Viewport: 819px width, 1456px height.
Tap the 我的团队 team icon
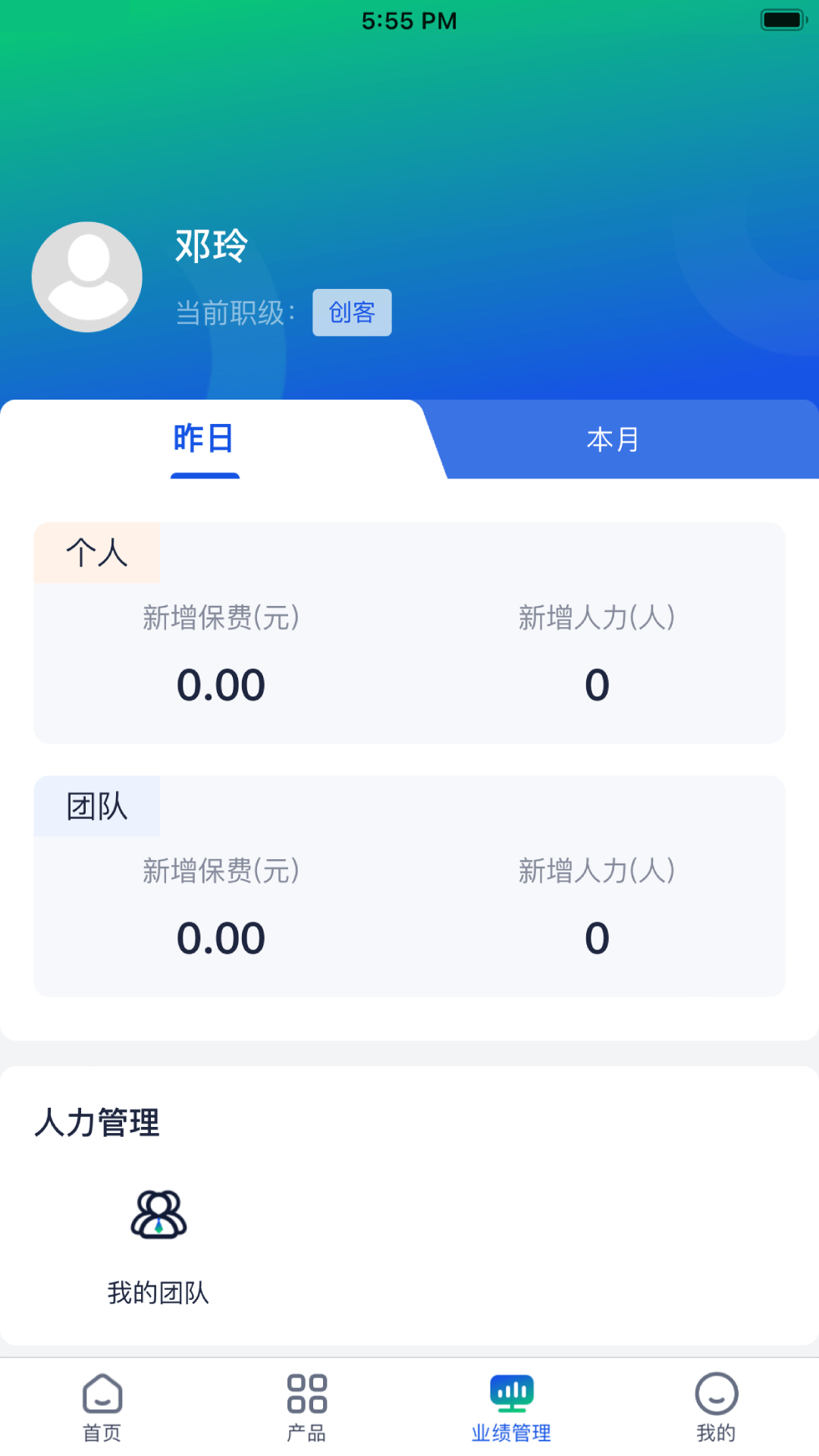[157, 1214]
